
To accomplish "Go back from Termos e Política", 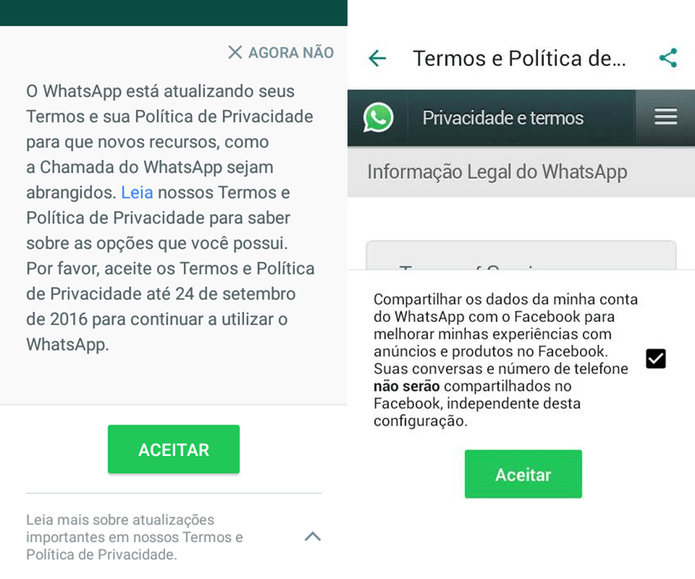I will click(x=377, y=58).
